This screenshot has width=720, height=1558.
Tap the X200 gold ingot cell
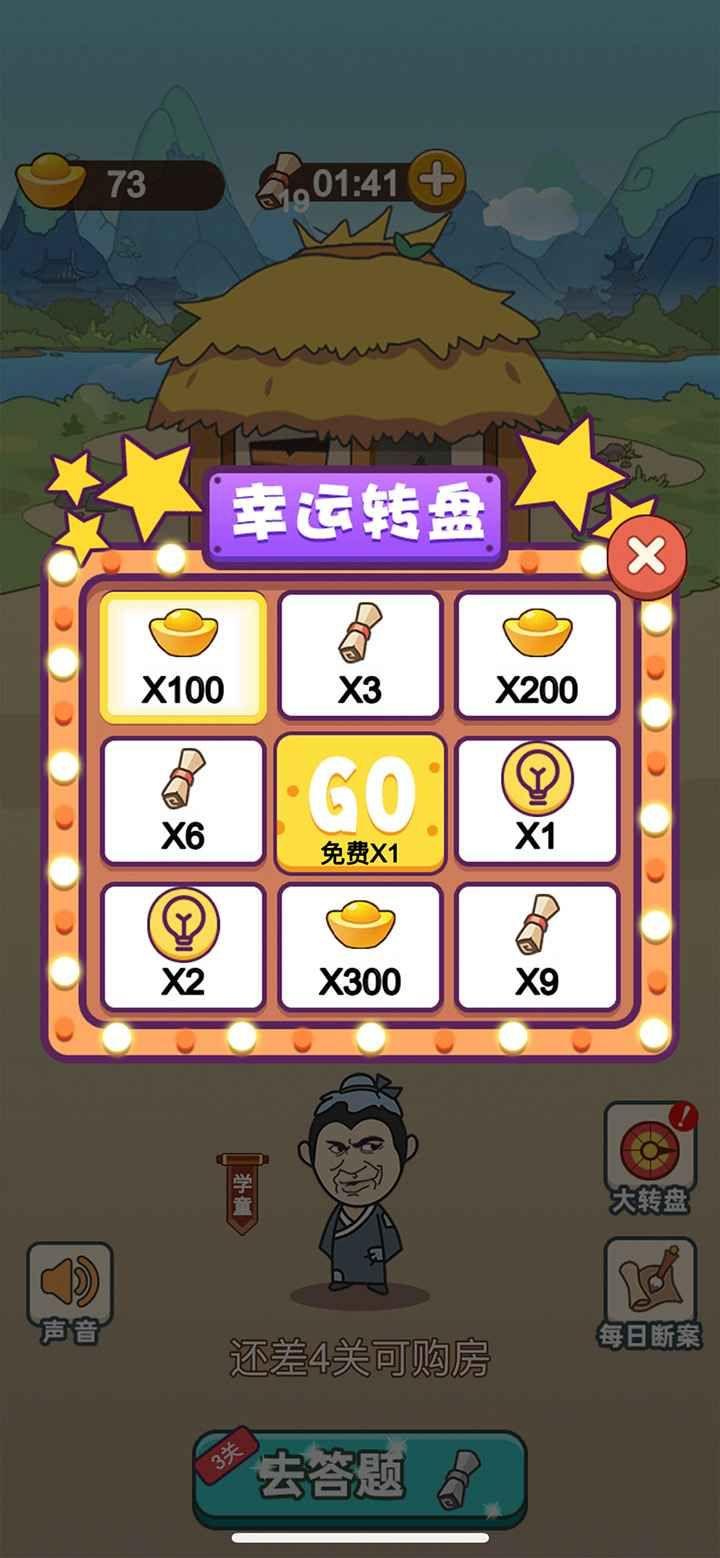(x=537, y=655)
